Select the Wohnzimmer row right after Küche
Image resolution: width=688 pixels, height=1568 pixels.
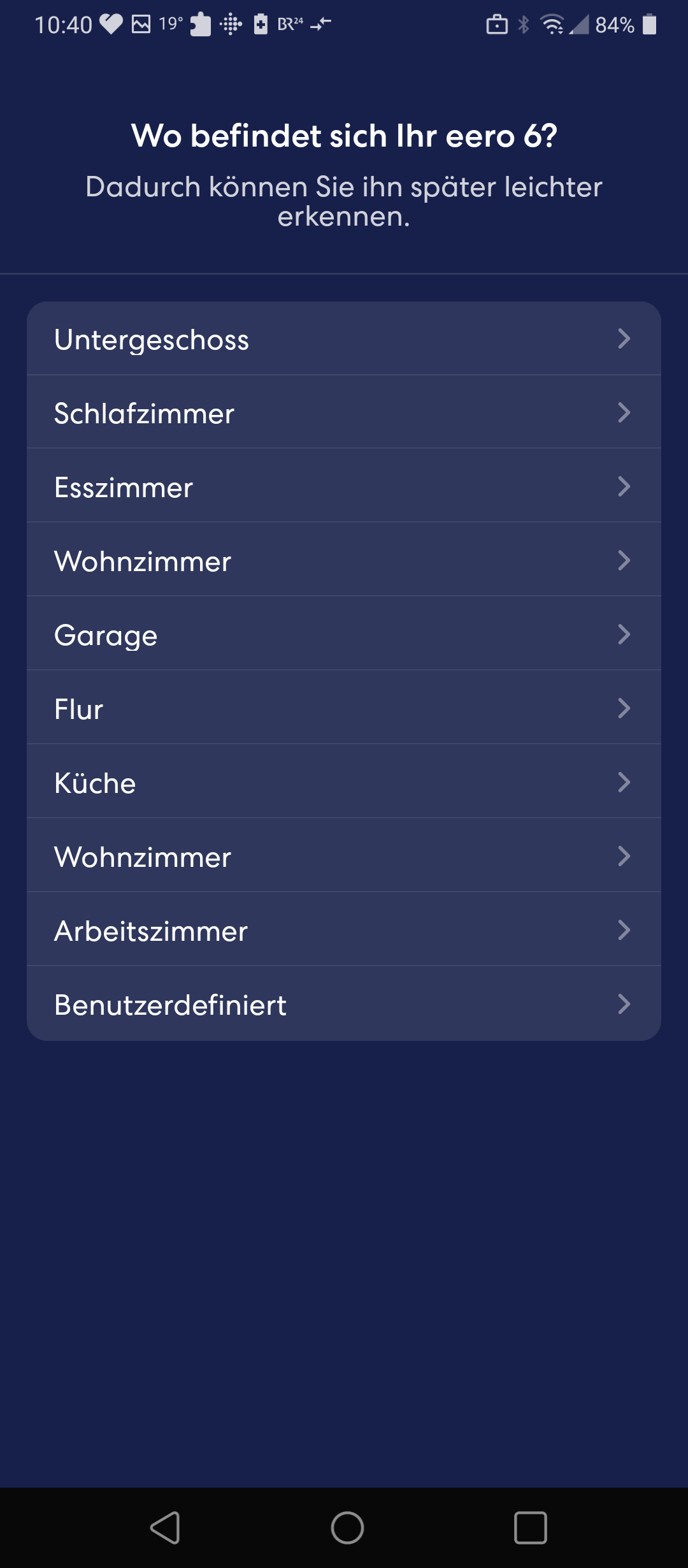pyautogui.click(x=343, y=857)
